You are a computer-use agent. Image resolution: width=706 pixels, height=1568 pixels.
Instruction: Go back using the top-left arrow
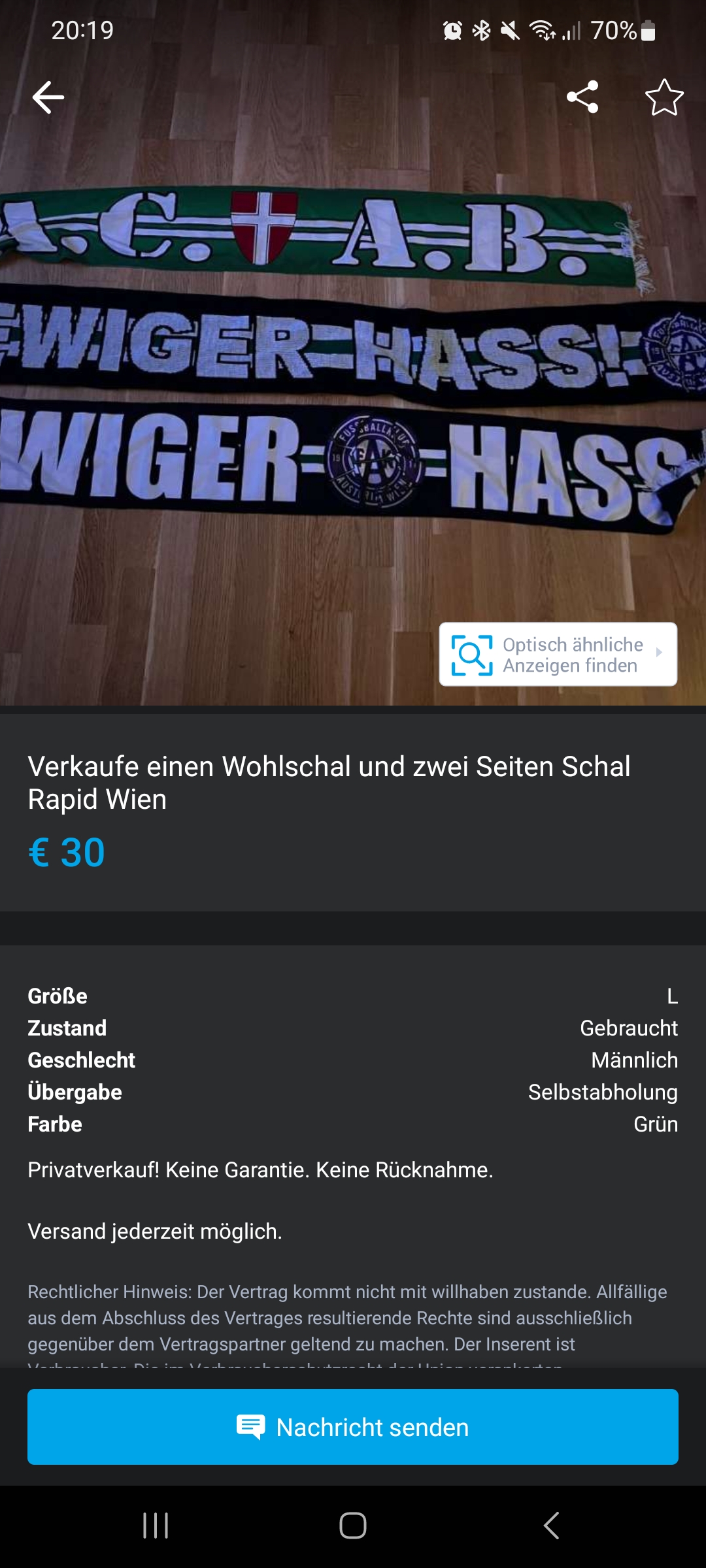point(48,98)
